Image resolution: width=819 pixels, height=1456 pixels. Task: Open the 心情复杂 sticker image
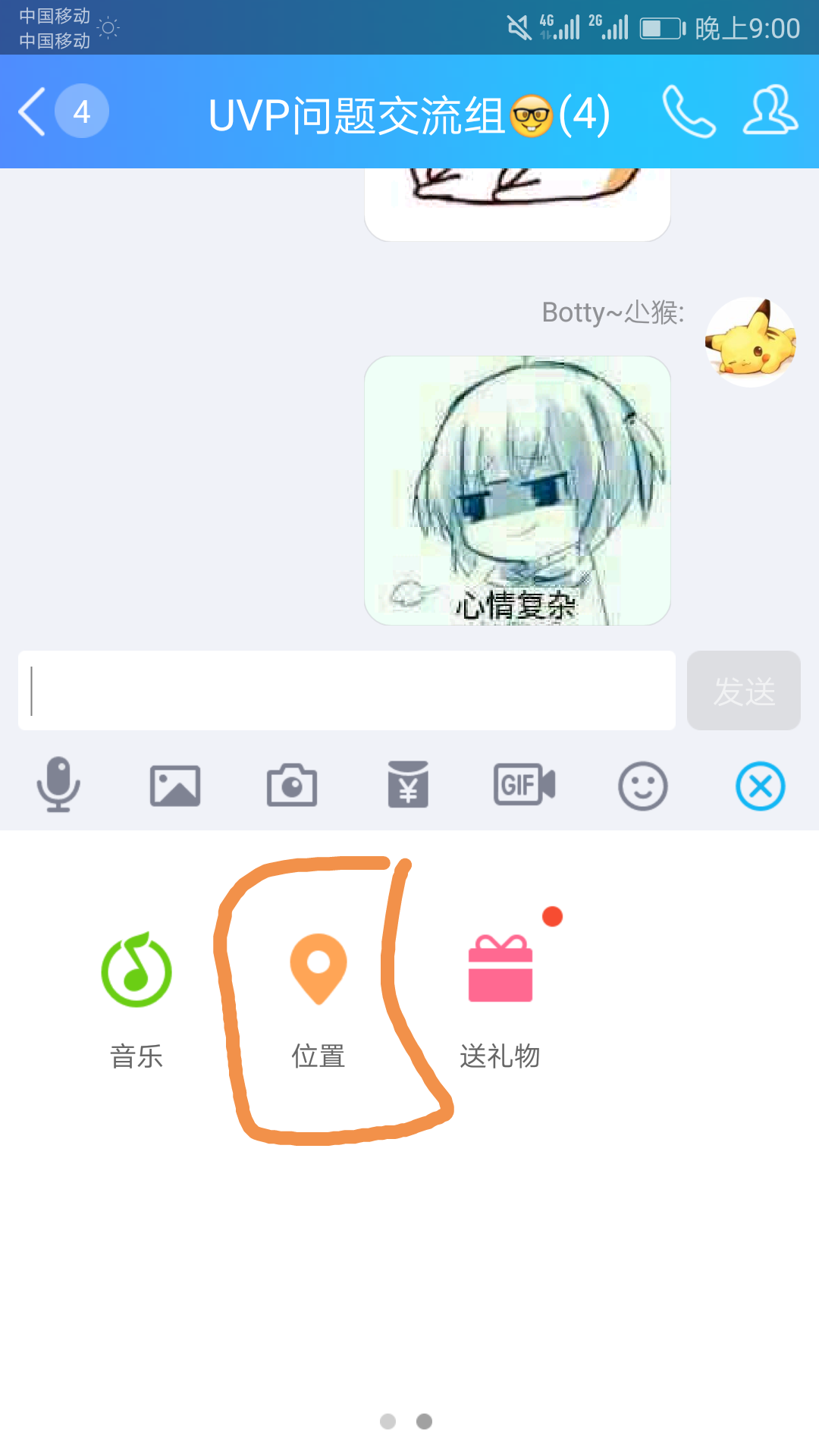pyautogui.click(x=517, y=491)
